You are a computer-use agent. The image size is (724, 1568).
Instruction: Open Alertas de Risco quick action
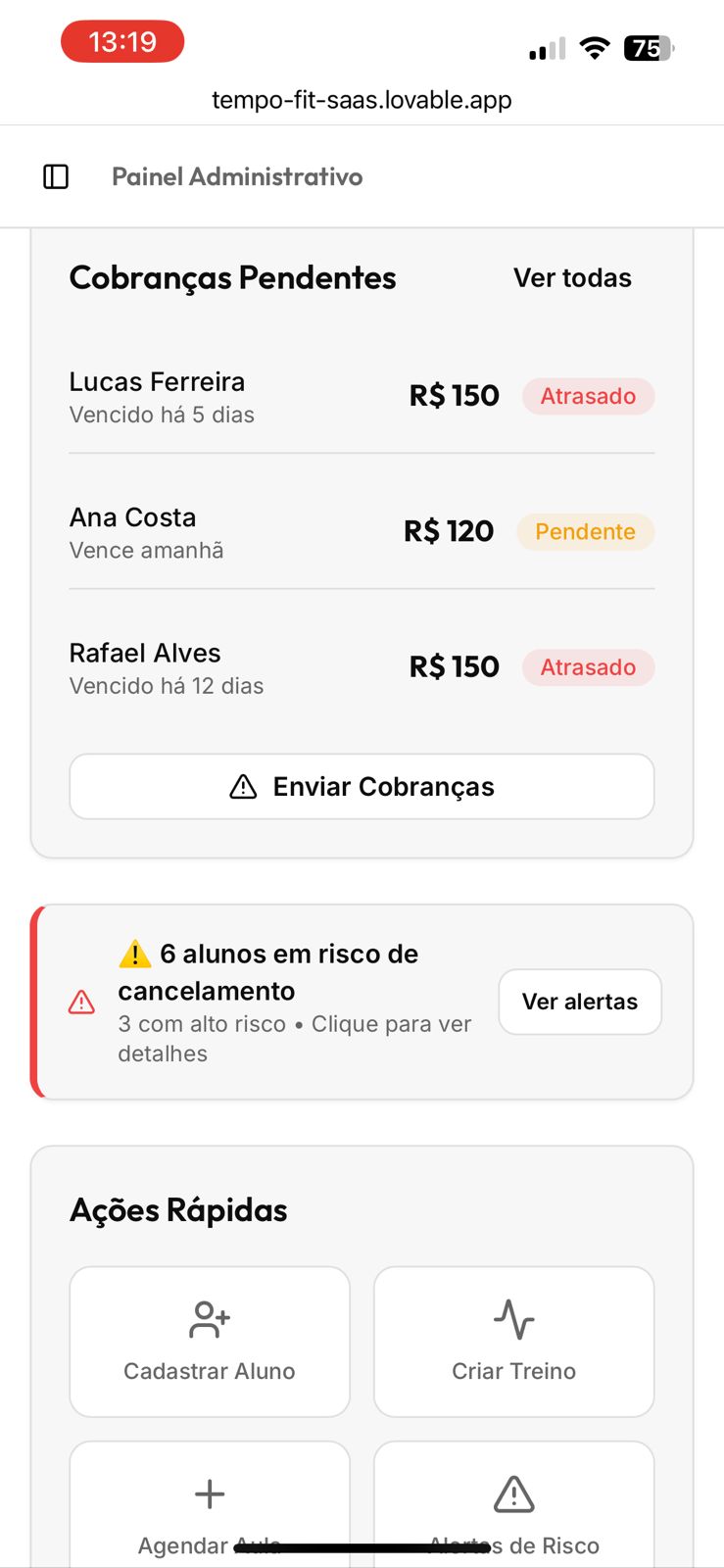[513, 1504]
